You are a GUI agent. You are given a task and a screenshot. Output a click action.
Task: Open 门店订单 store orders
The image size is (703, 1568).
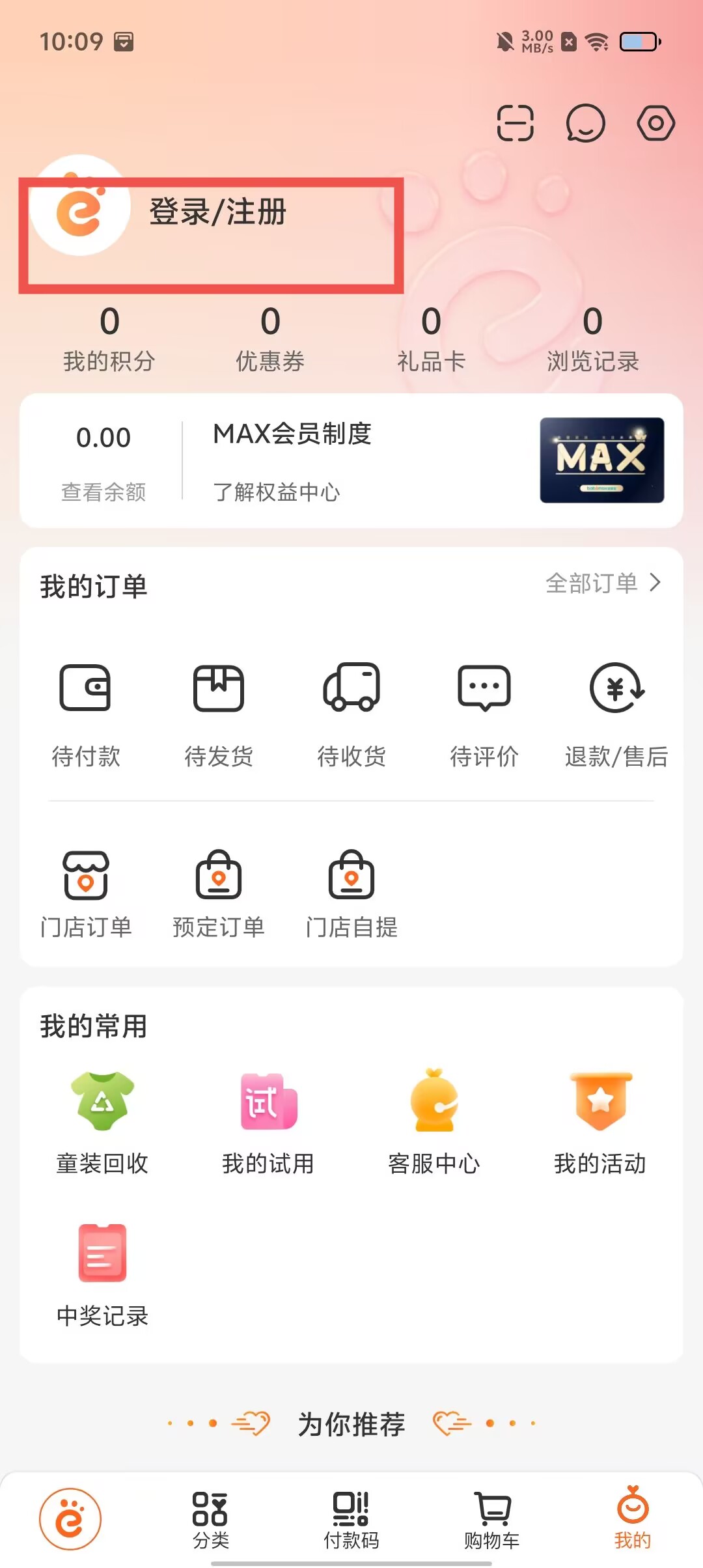86,893
